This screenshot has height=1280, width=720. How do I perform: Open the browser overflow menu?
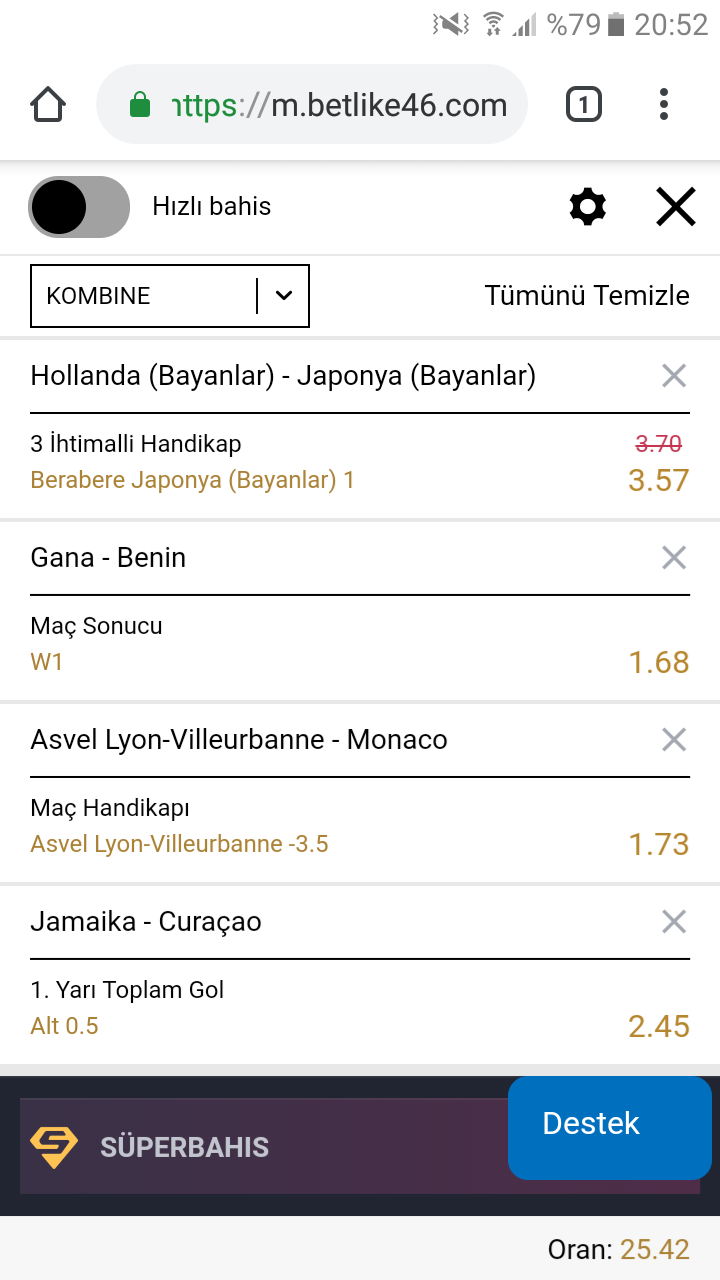(x=664, y=104)
